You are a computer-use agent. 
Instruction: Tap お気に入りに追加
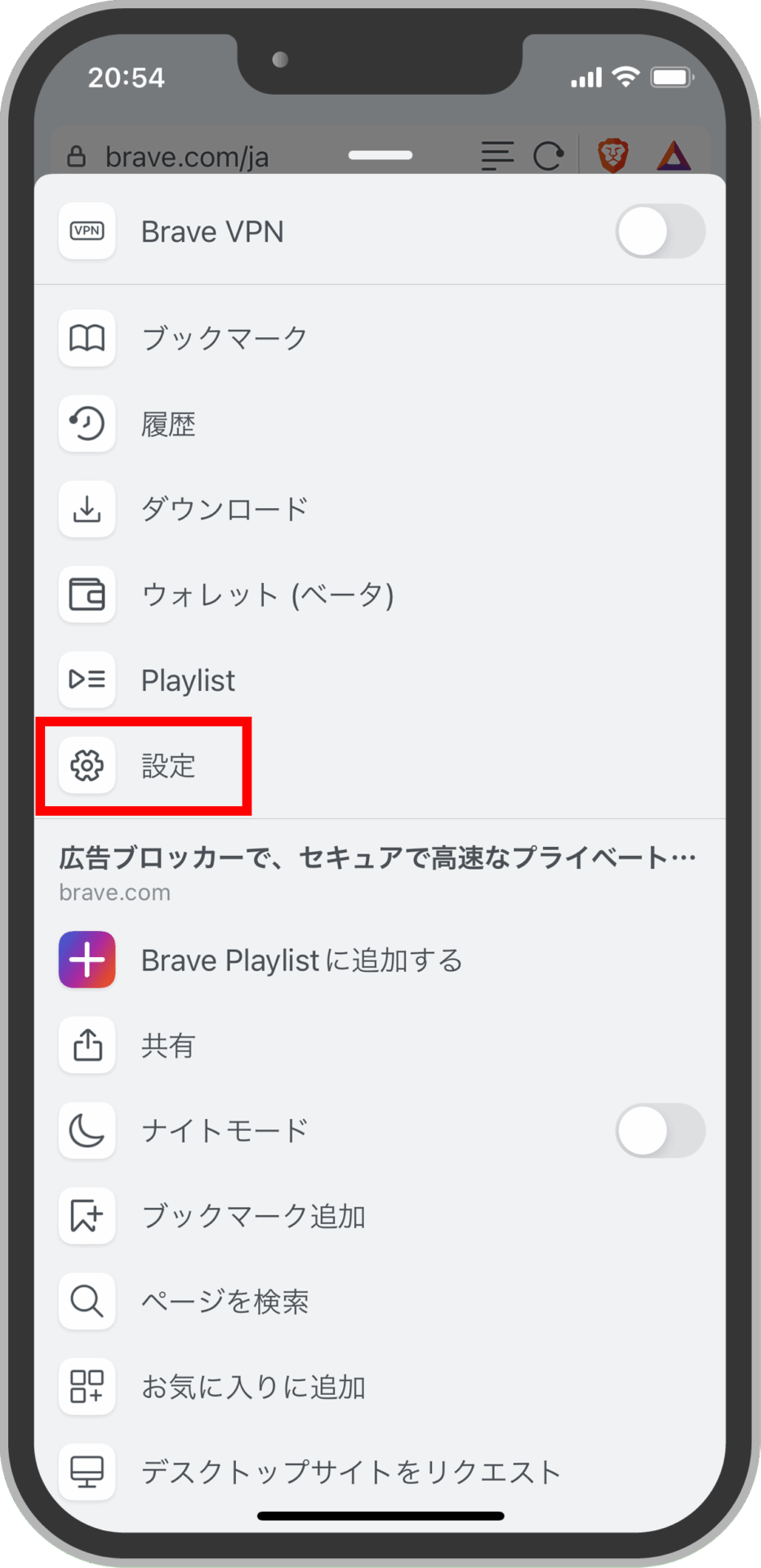253,1387
